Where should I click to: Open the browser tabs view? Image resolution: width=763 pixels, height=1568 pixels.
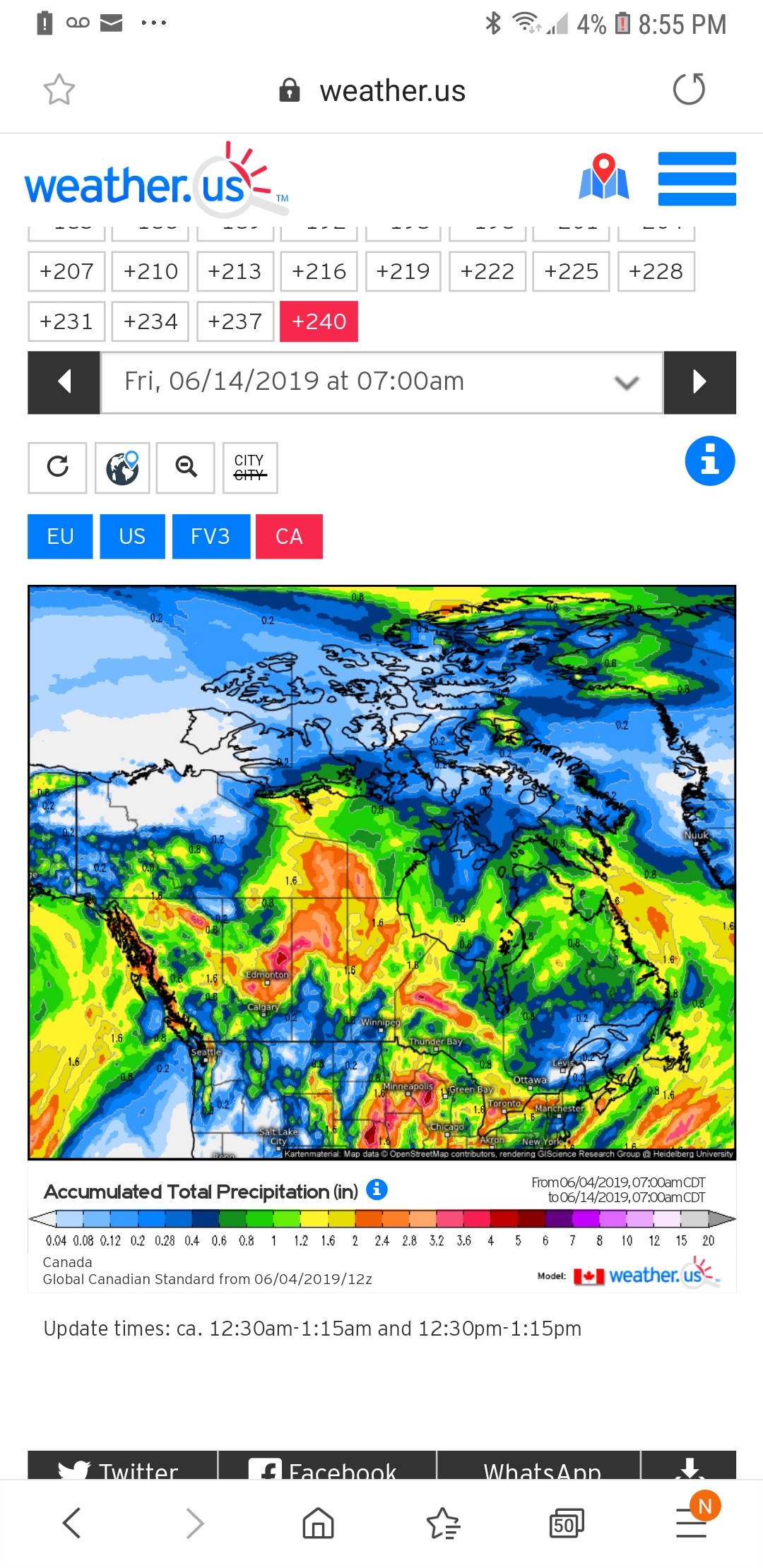[567, 1523]
